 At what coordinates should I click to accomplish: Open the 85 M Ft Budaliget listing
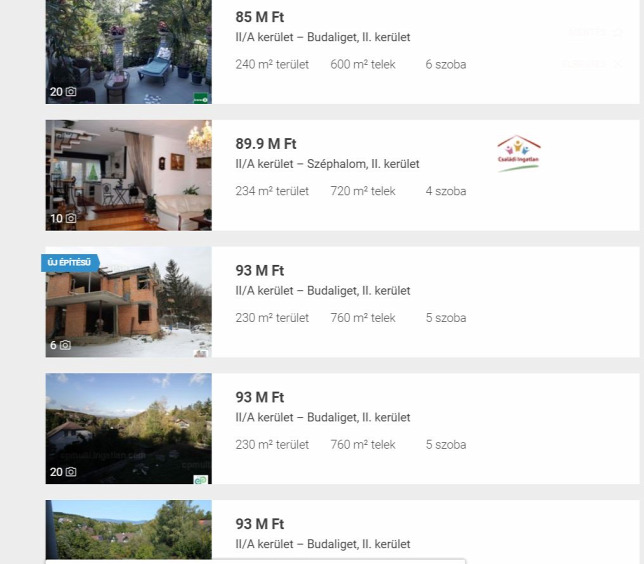click(259, 17)
